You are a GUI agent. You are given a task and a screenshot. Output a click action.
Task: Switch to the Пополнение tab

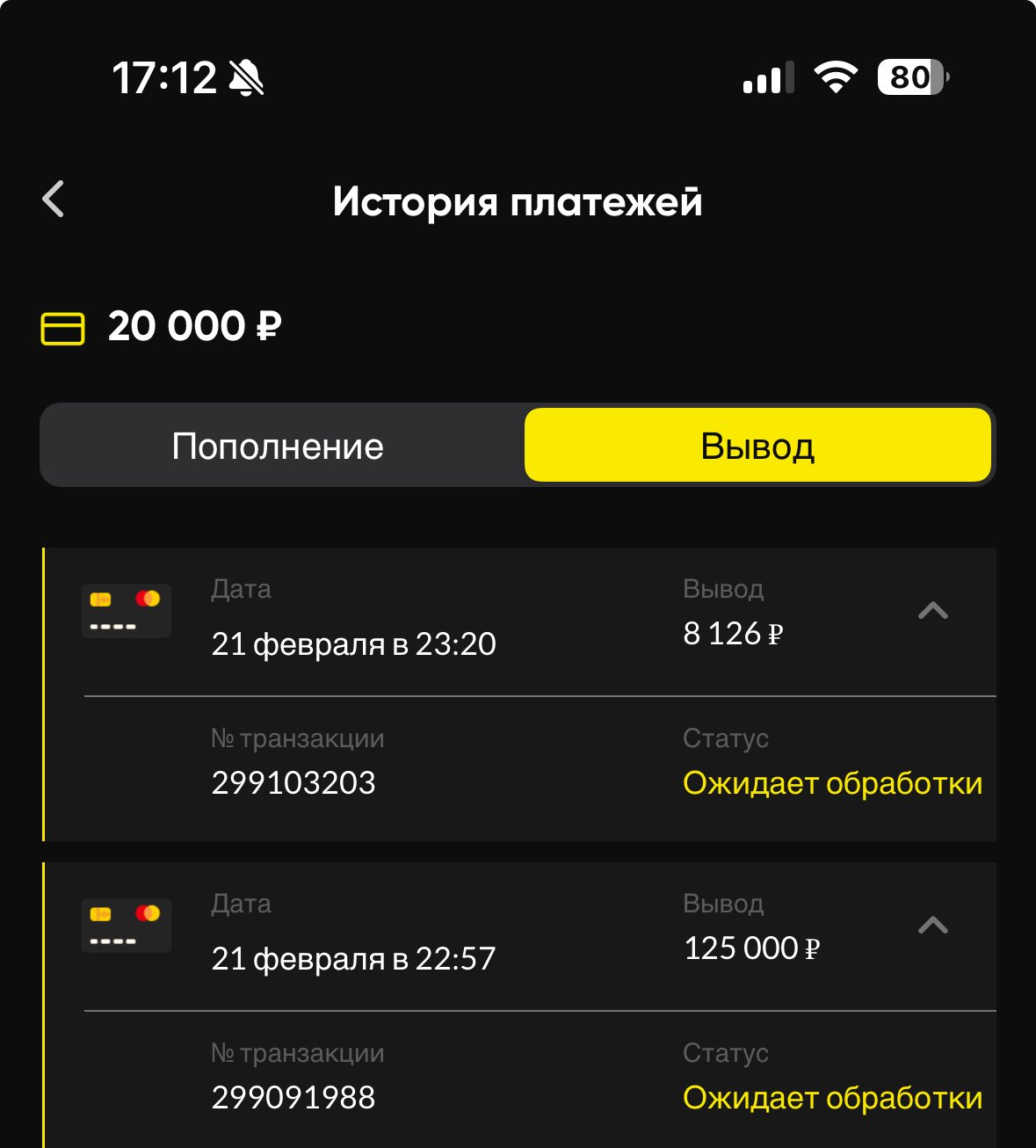(x=279, y=446)
